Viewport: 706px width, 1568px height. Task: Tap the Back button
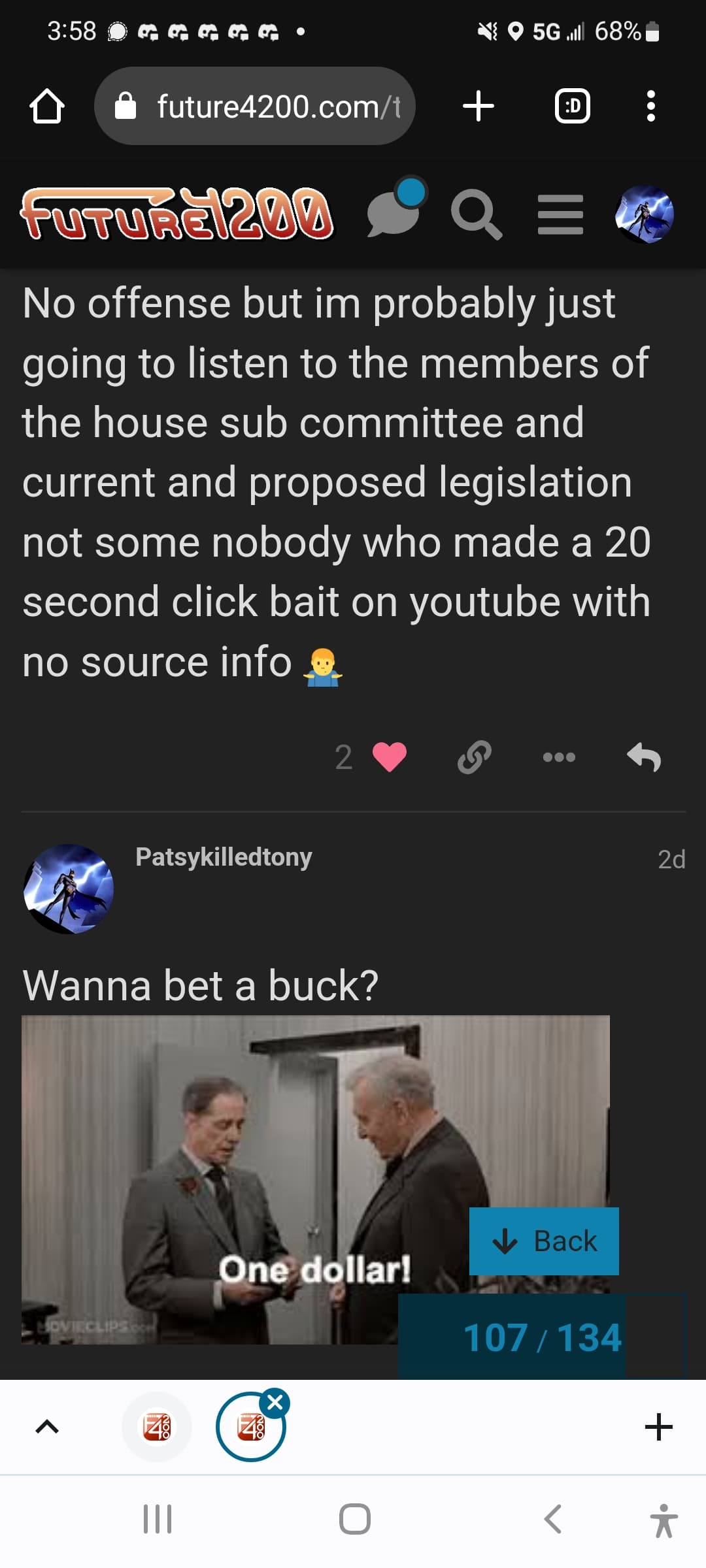click(544, 1241)
